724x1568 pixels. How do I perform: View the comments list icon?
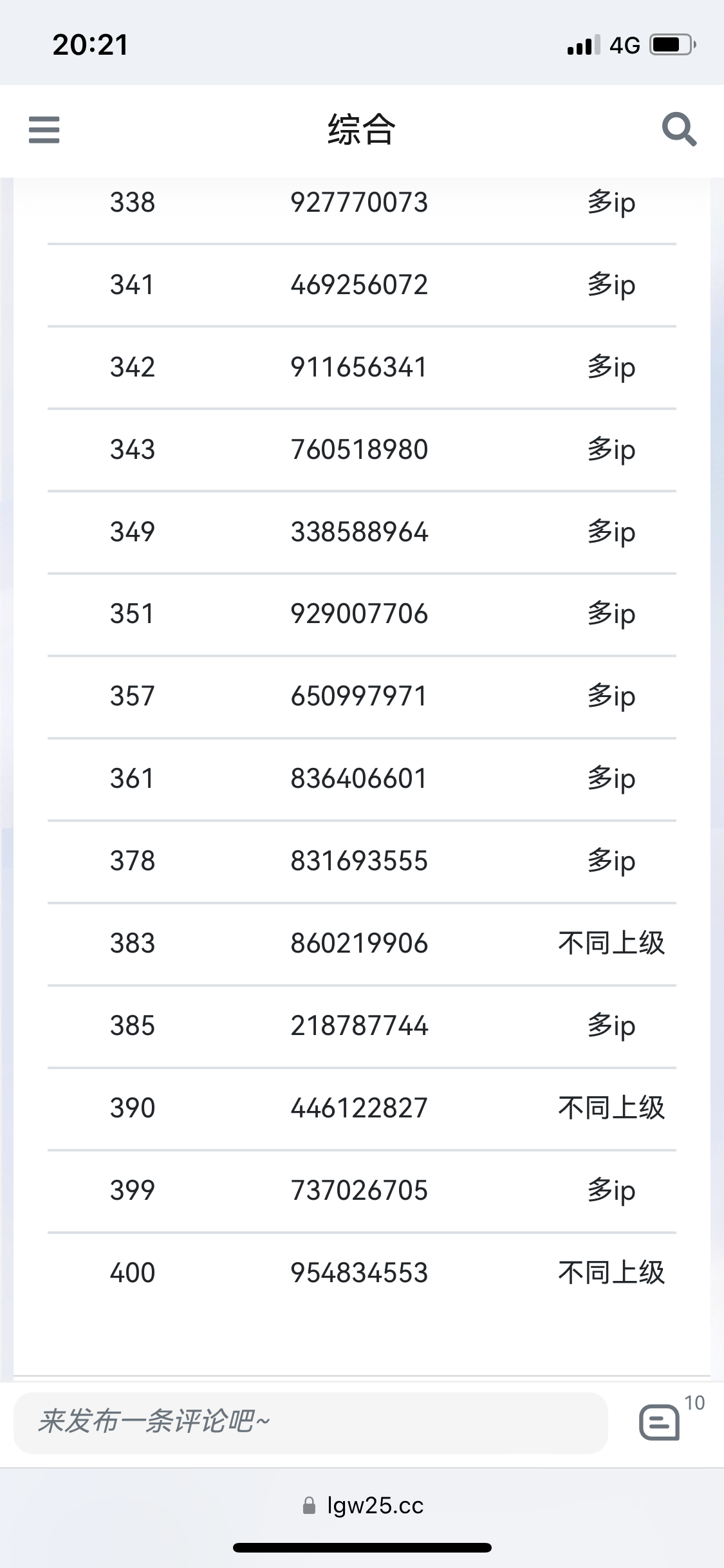[659, 1422]
